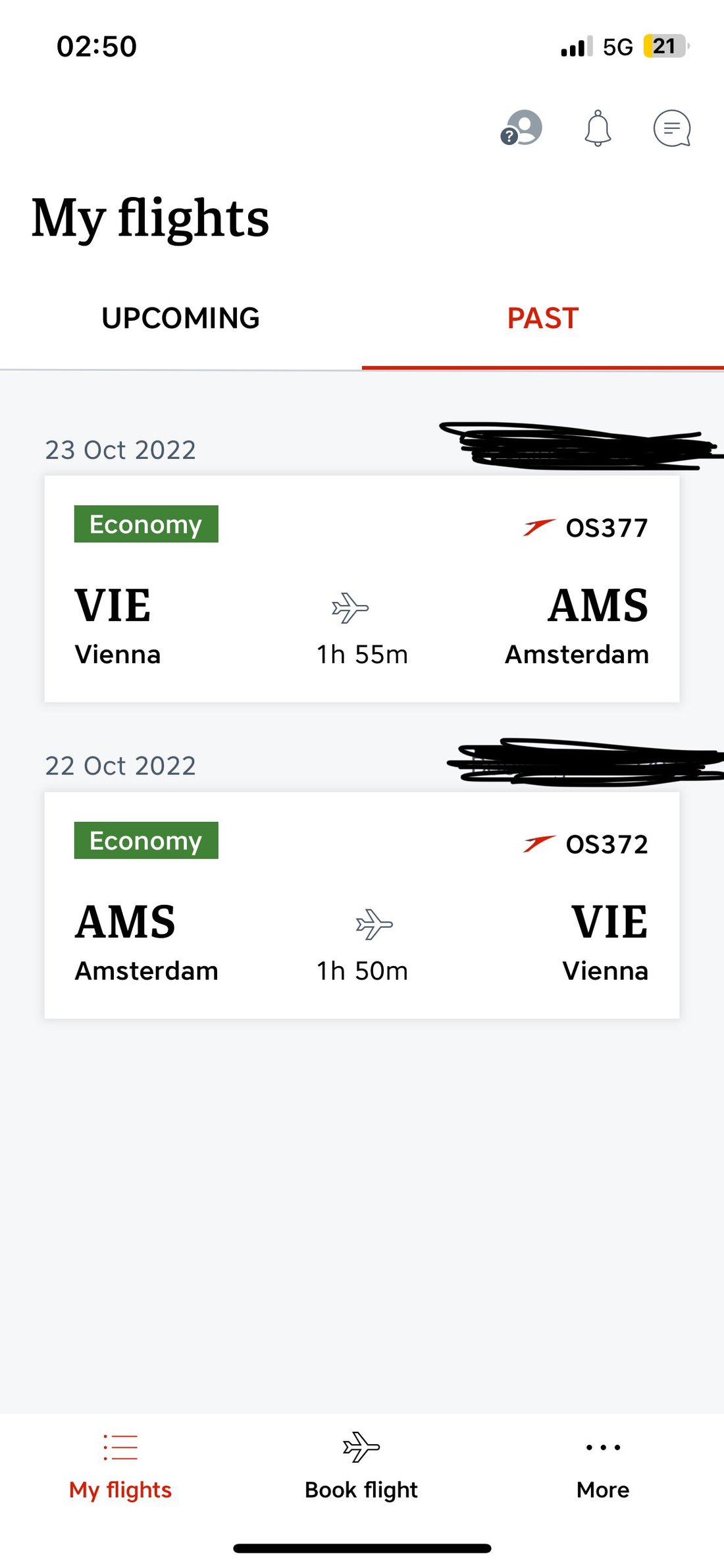Viewport: 724px width, 1568px height.
Task: Open the chat message icon
Action: [x=672, y=128]
